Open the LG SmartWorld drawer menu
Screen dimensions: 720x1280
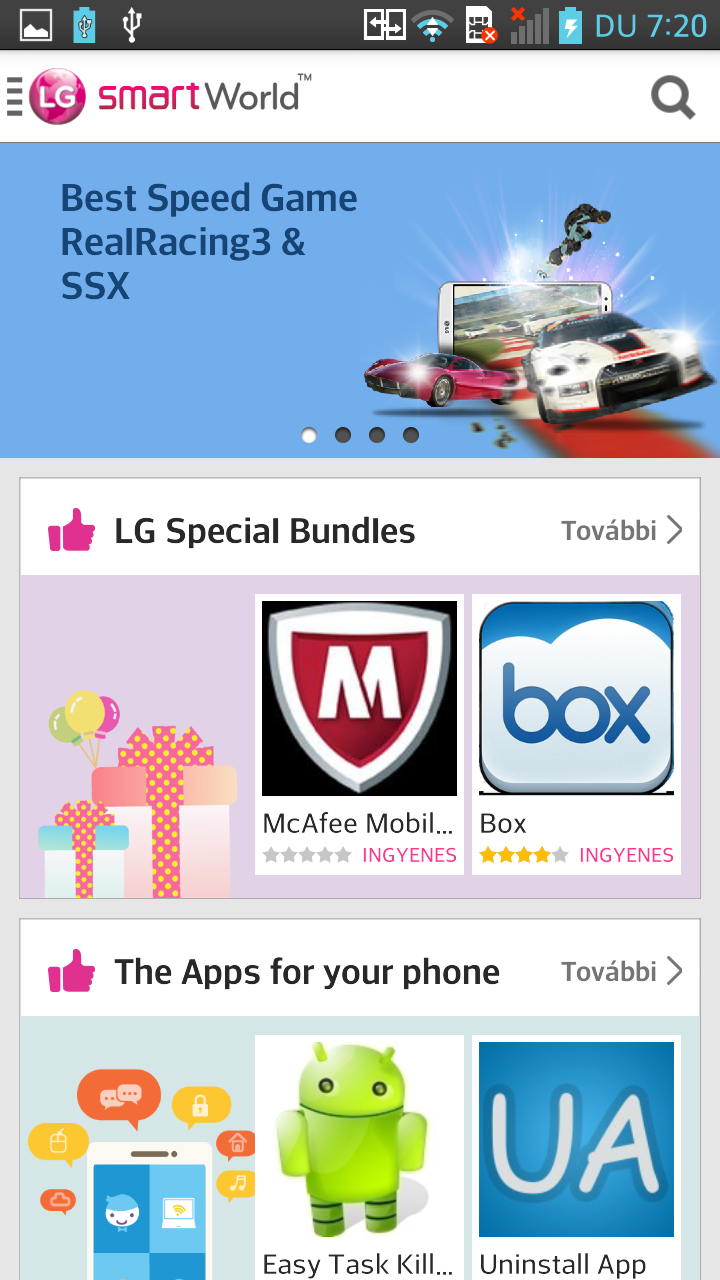click(16, 97)
